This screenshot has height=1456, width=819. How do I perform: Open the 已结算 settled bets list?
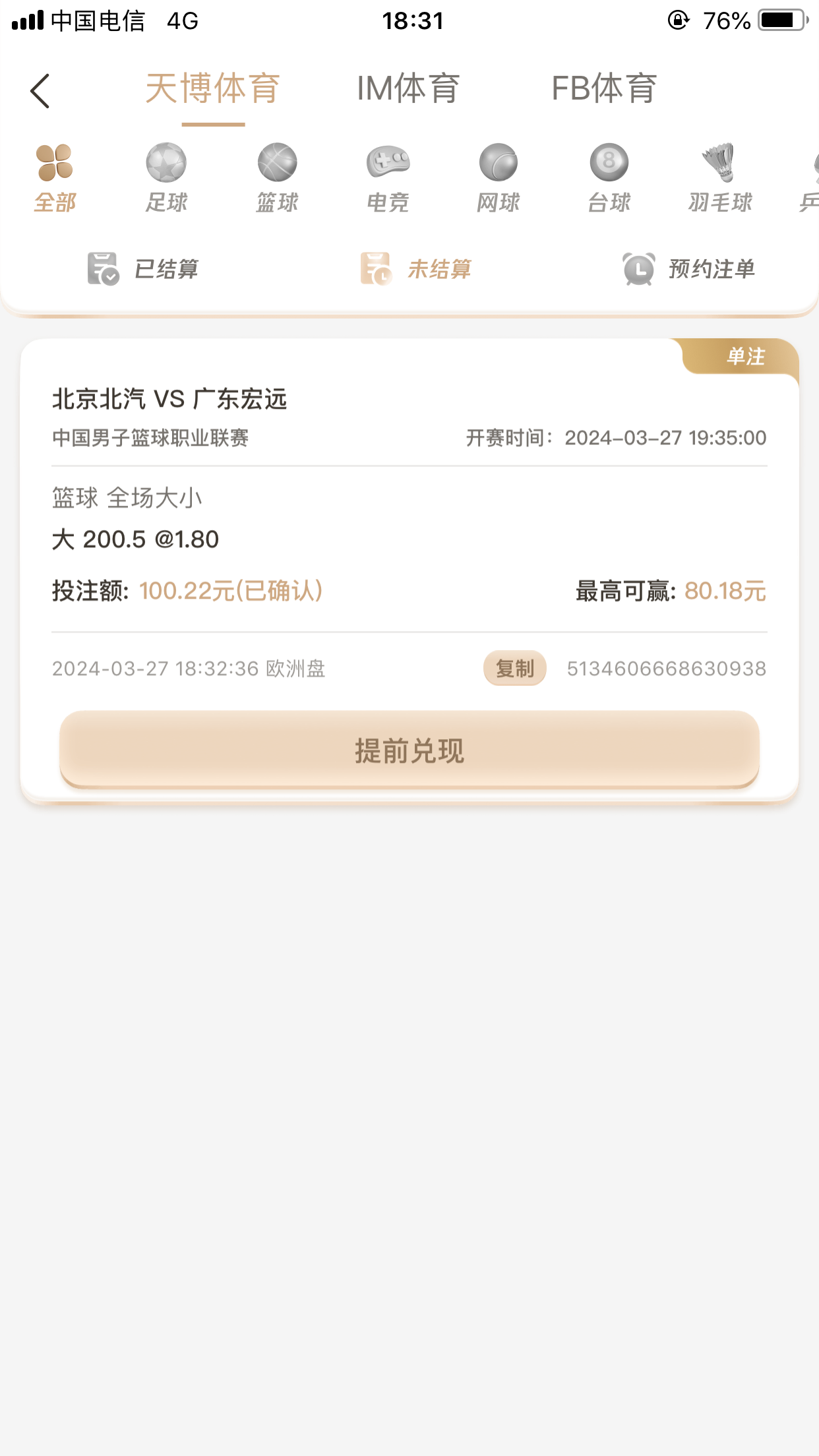click(x=144, y=269)
